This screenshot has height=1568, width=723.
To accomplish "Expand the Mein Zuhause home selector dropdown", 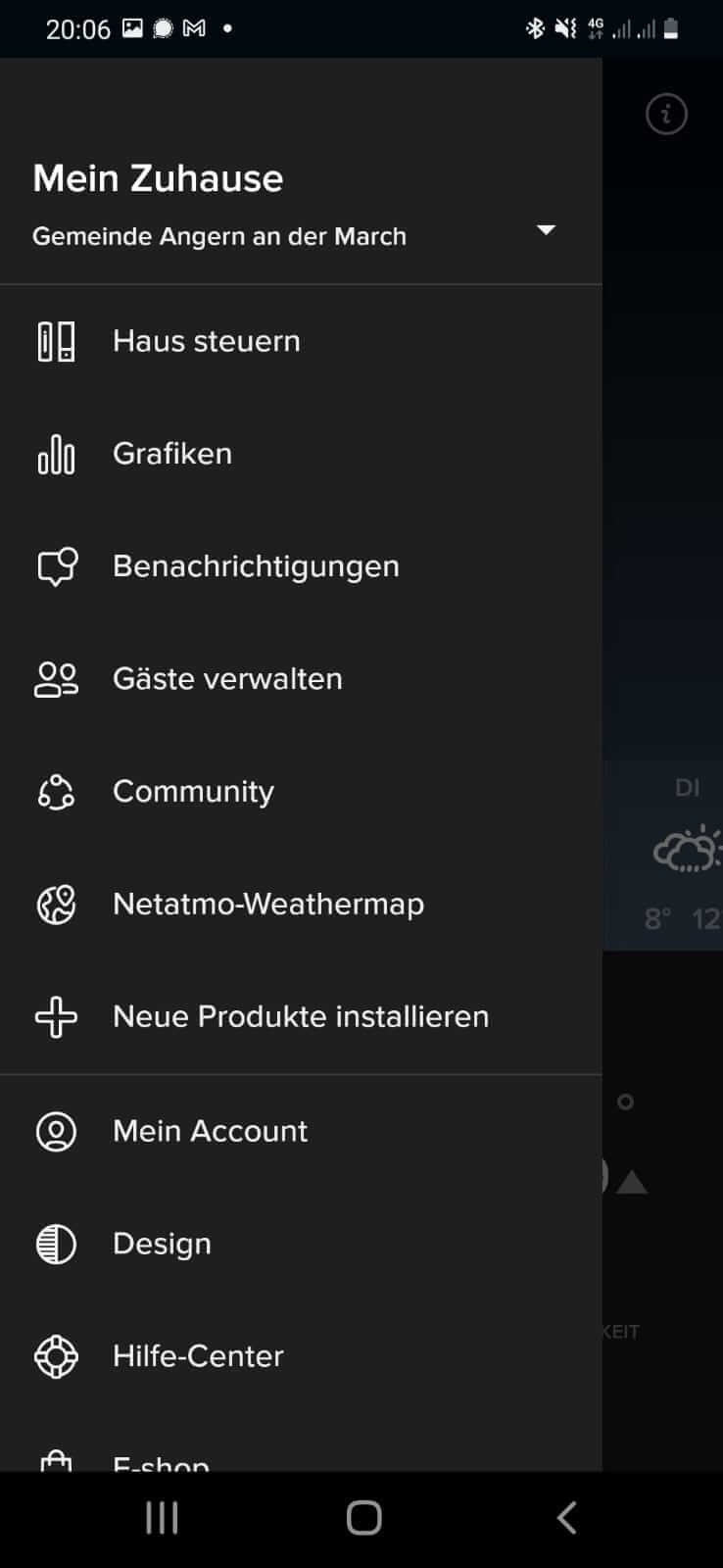I will click(546, 230).
